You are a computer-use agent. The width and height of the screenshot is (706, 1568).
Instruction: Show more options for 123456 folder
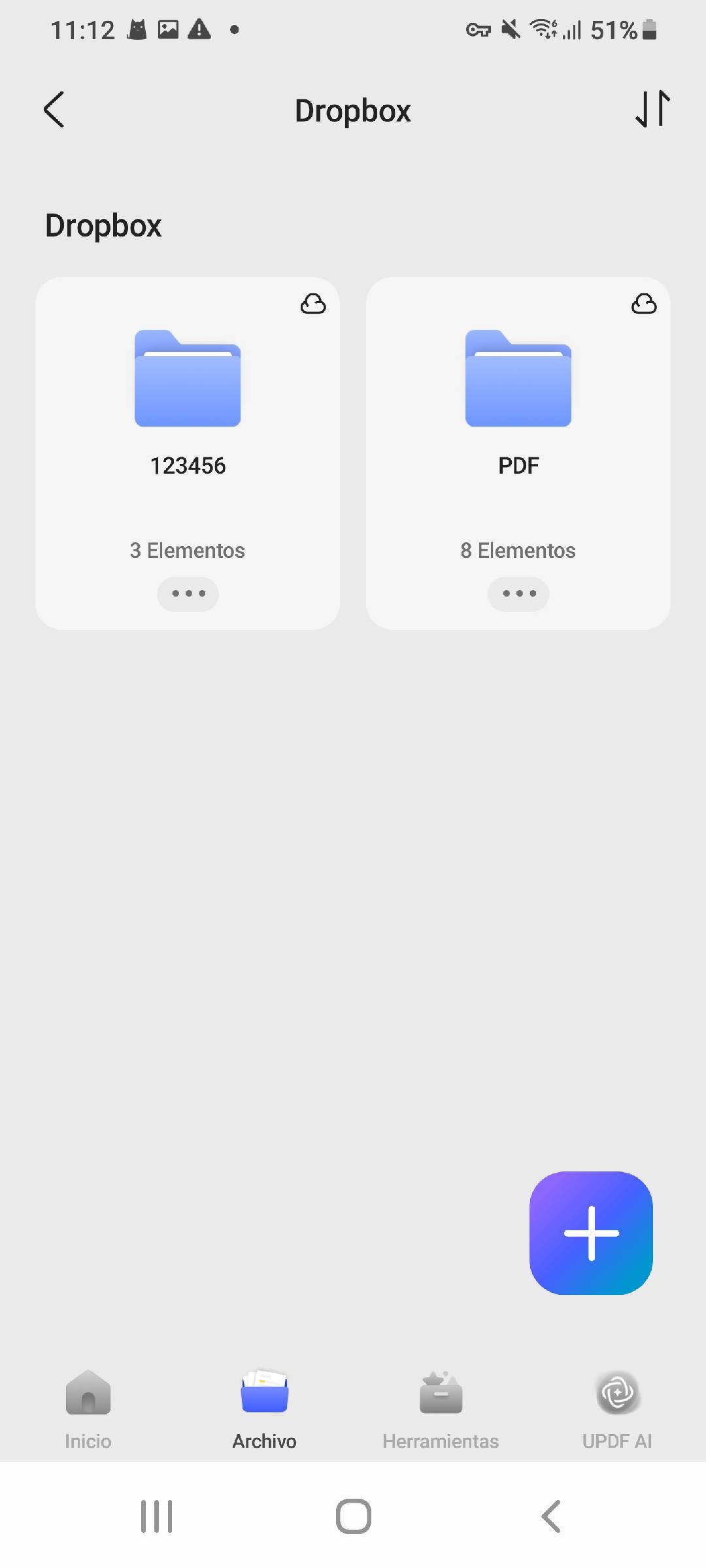pos(188,594)
